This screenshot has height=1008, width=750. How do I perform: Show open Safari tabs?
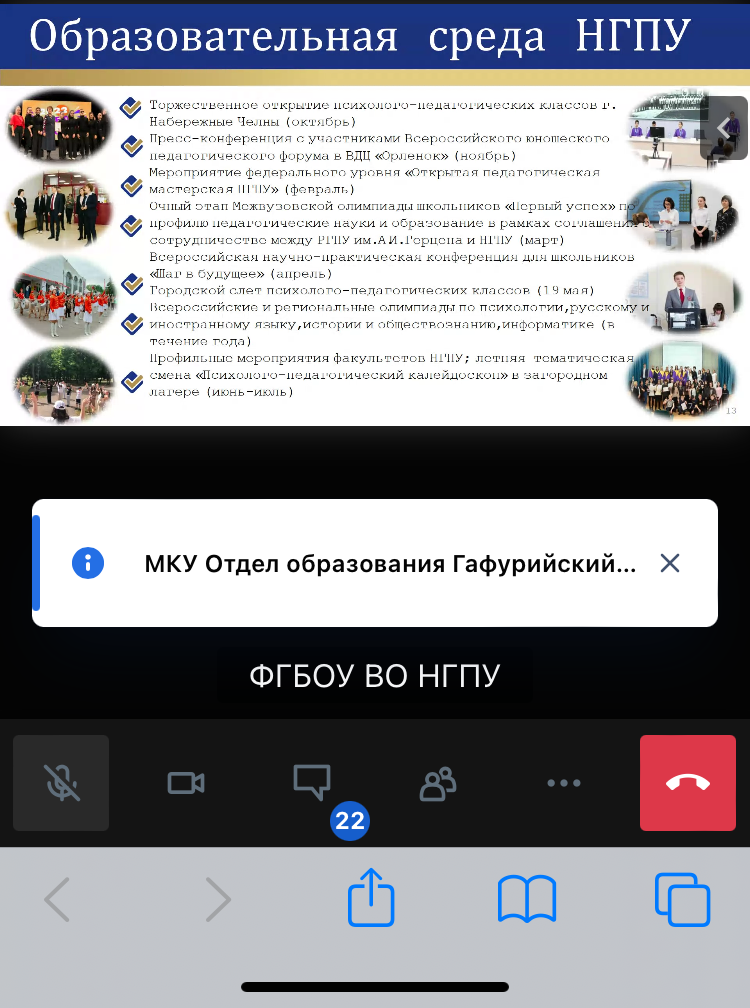(682, 899)
